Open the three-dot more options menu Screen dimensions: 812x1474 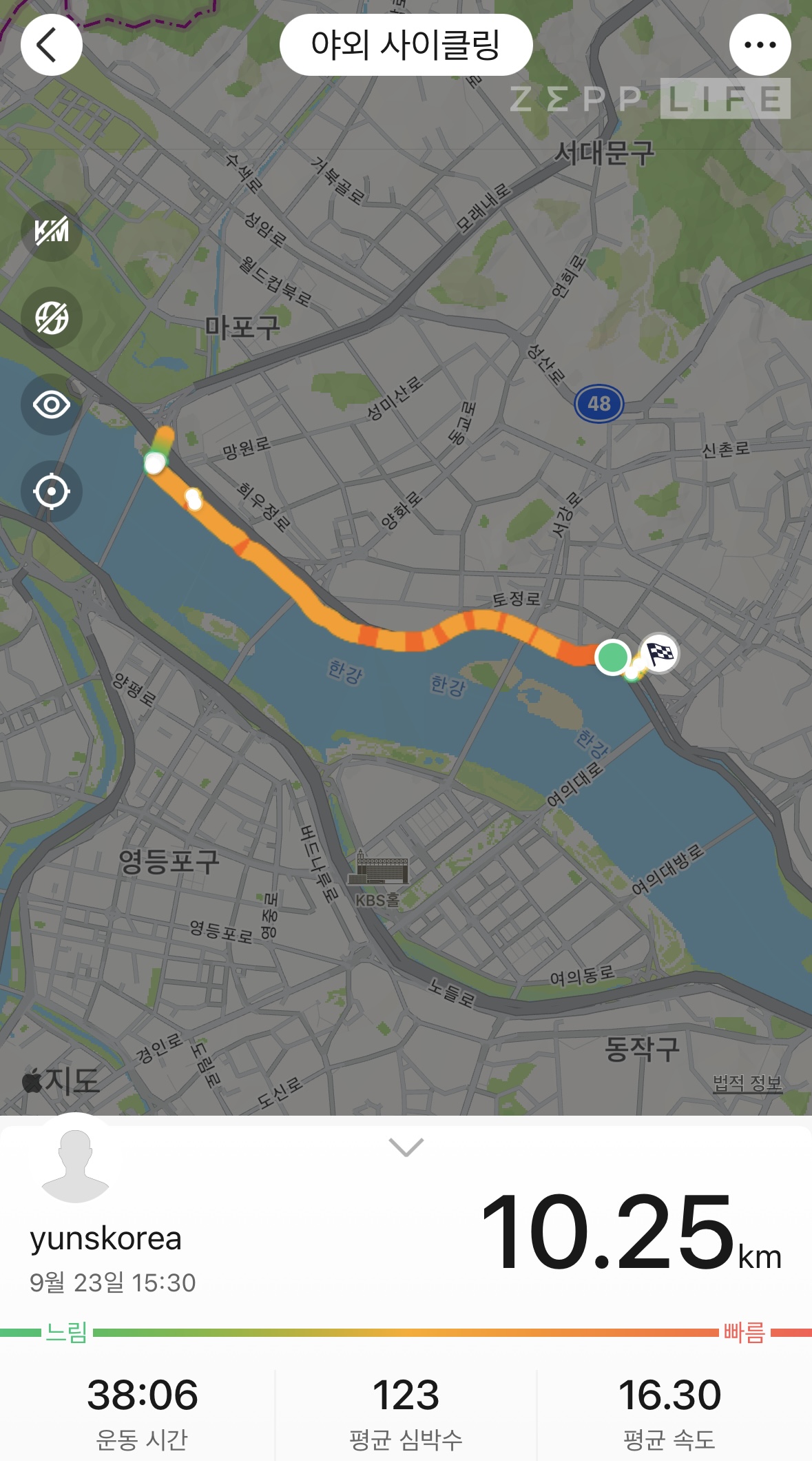click(760, 45)
